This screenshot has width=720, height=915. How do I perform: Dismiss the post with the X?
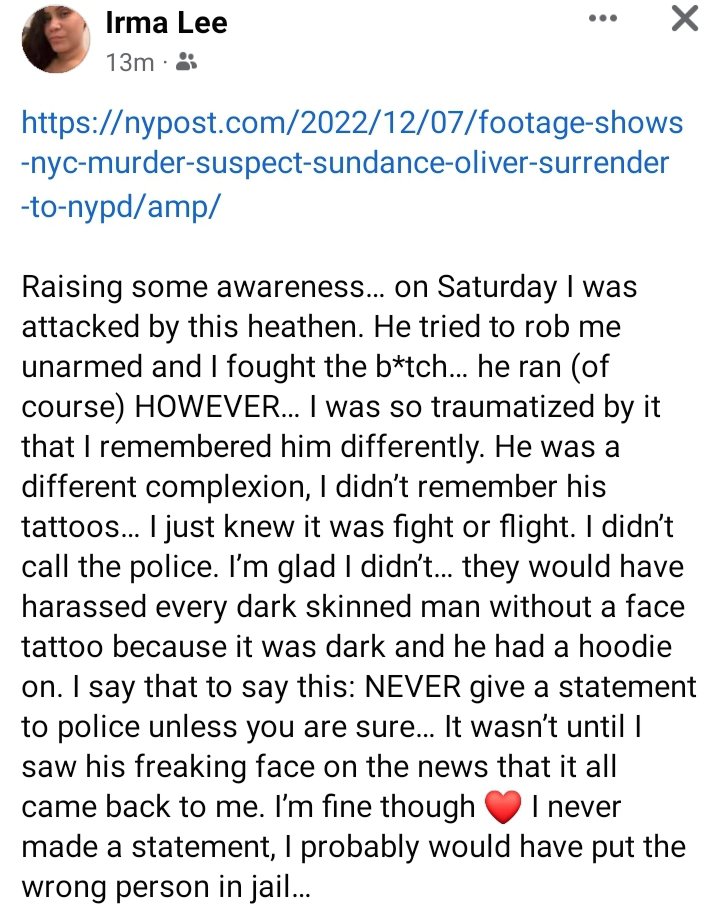(x=684, y=18)
